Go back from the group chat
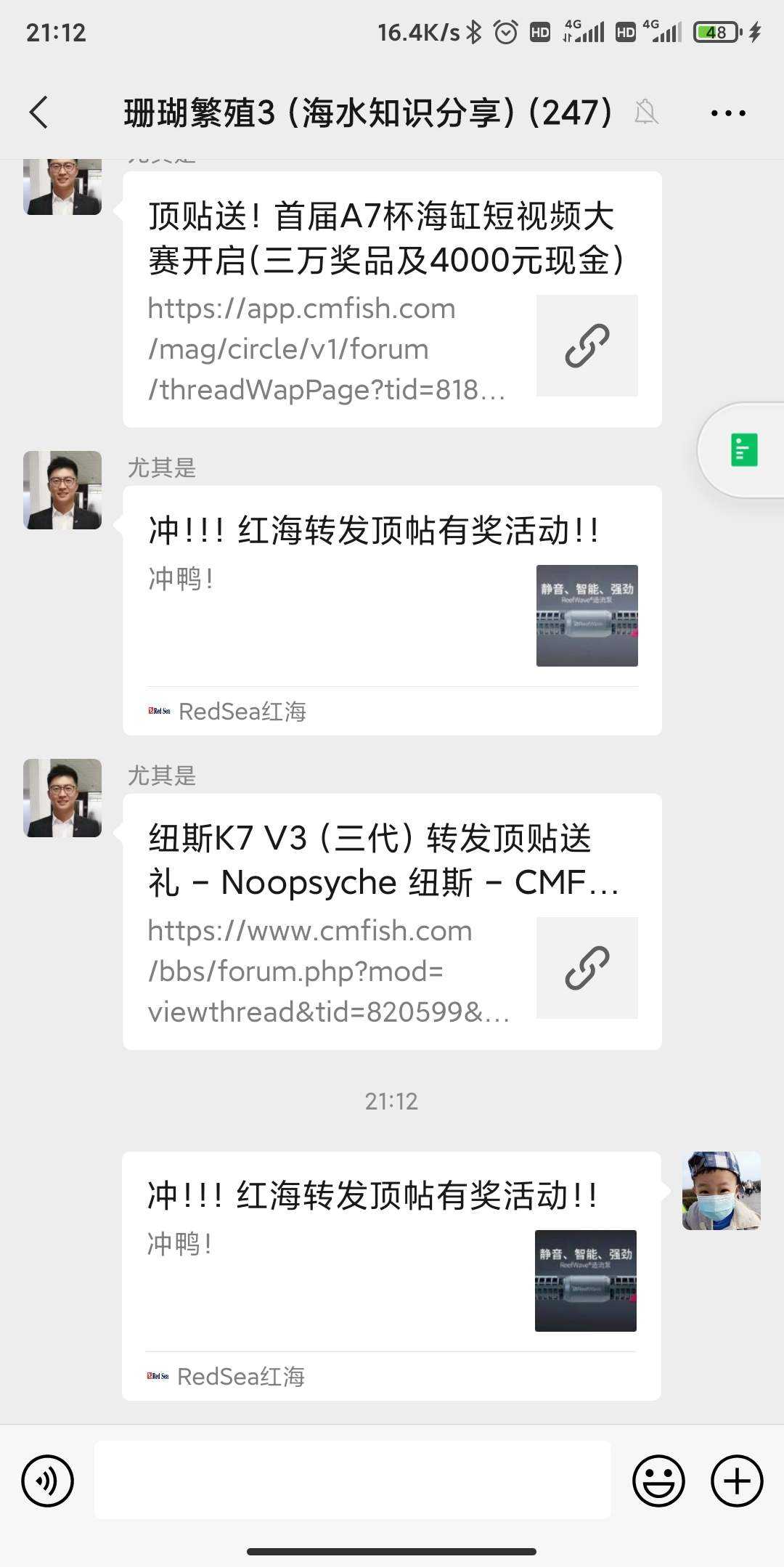Screen dimensions: 784x1567 click(39, 113)
